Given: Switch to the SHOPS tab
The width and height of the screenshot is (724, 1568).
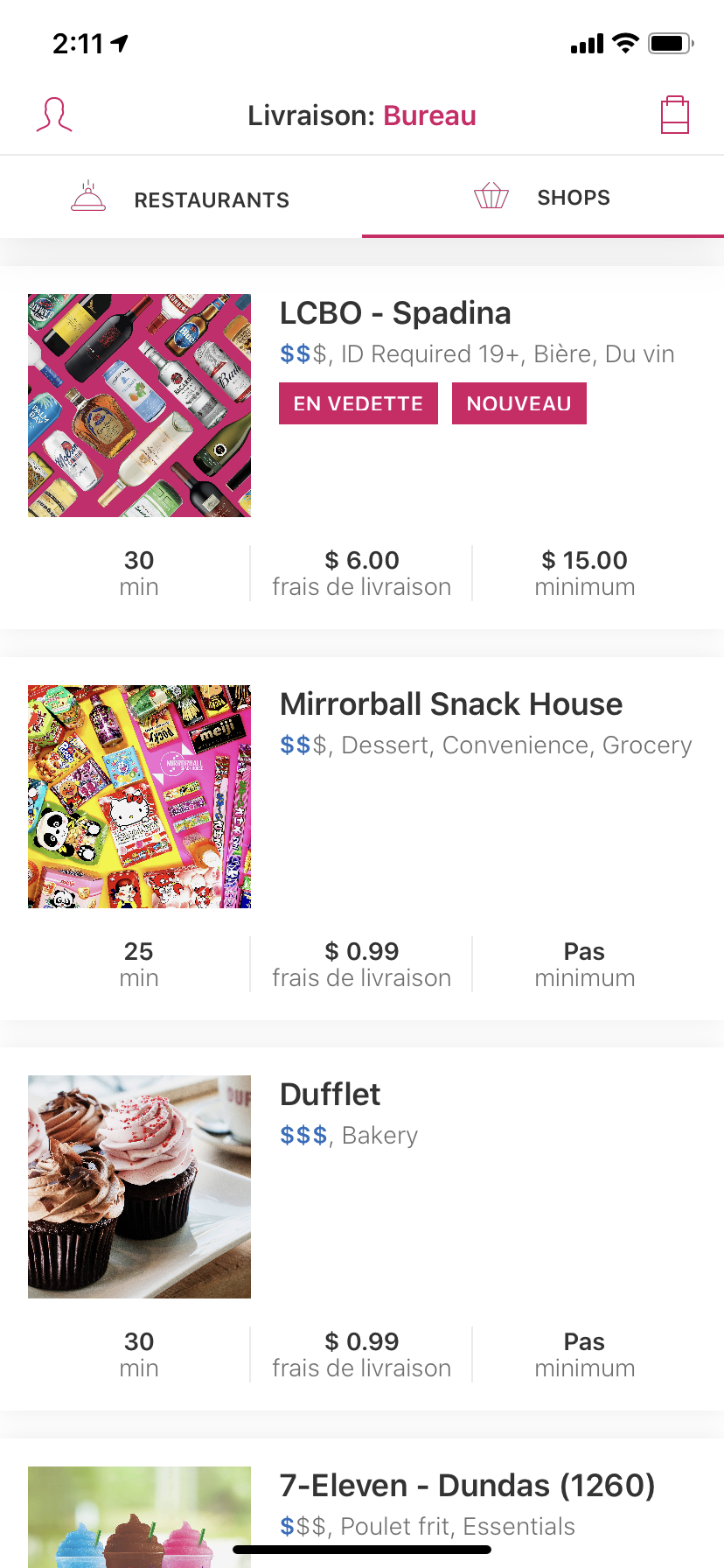Looking at the screenshot, I should tap(573, 198).
